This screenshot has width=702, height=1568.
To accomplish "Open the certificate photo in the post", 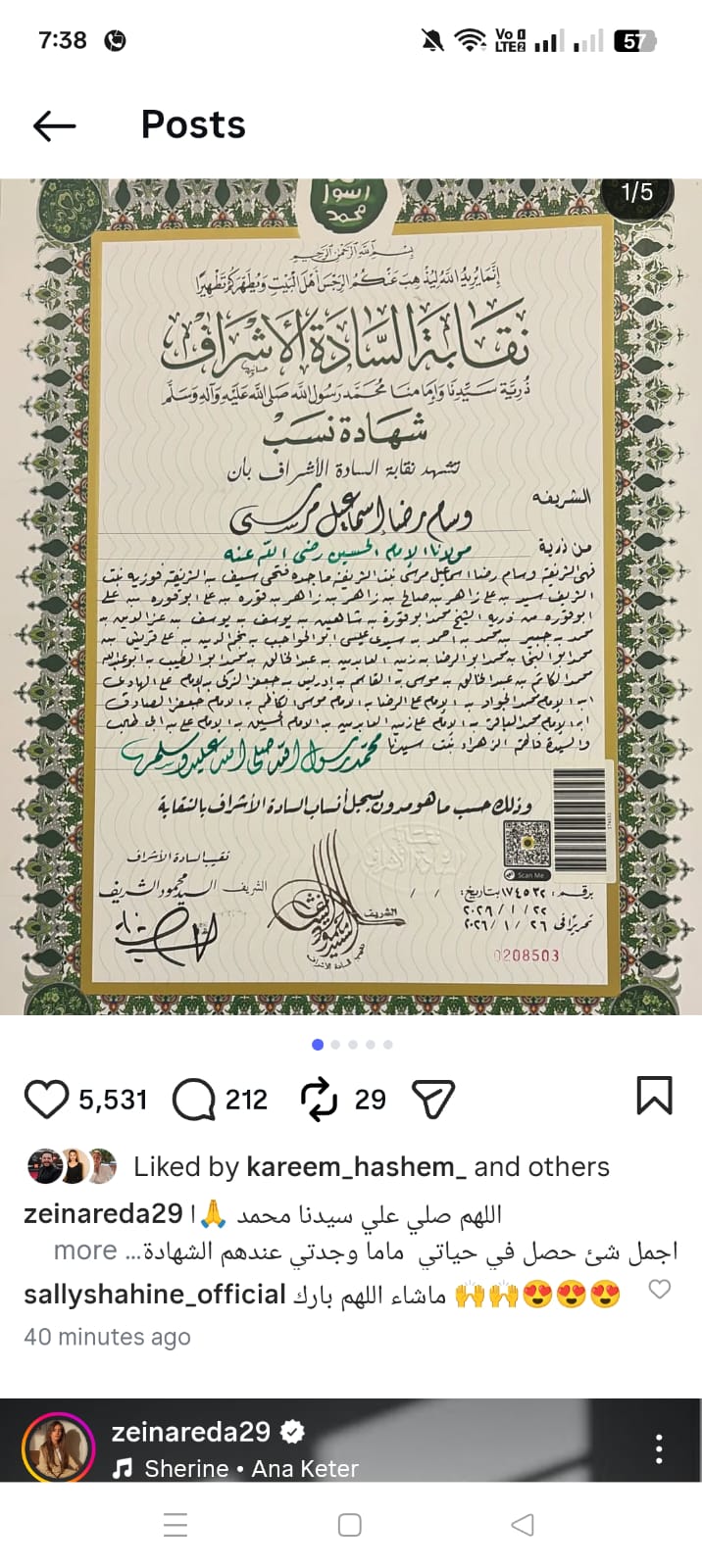I will (x=351, y=596).
